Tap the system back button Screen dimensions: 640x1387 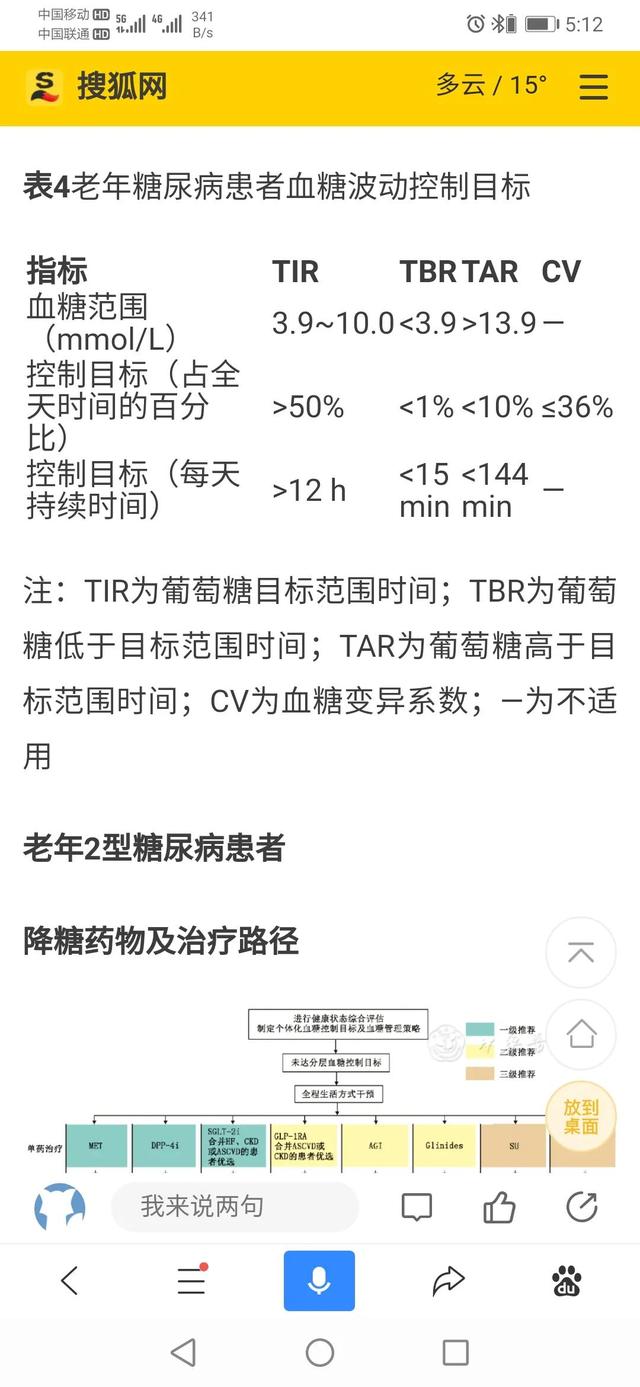(x=183, y=1353)
